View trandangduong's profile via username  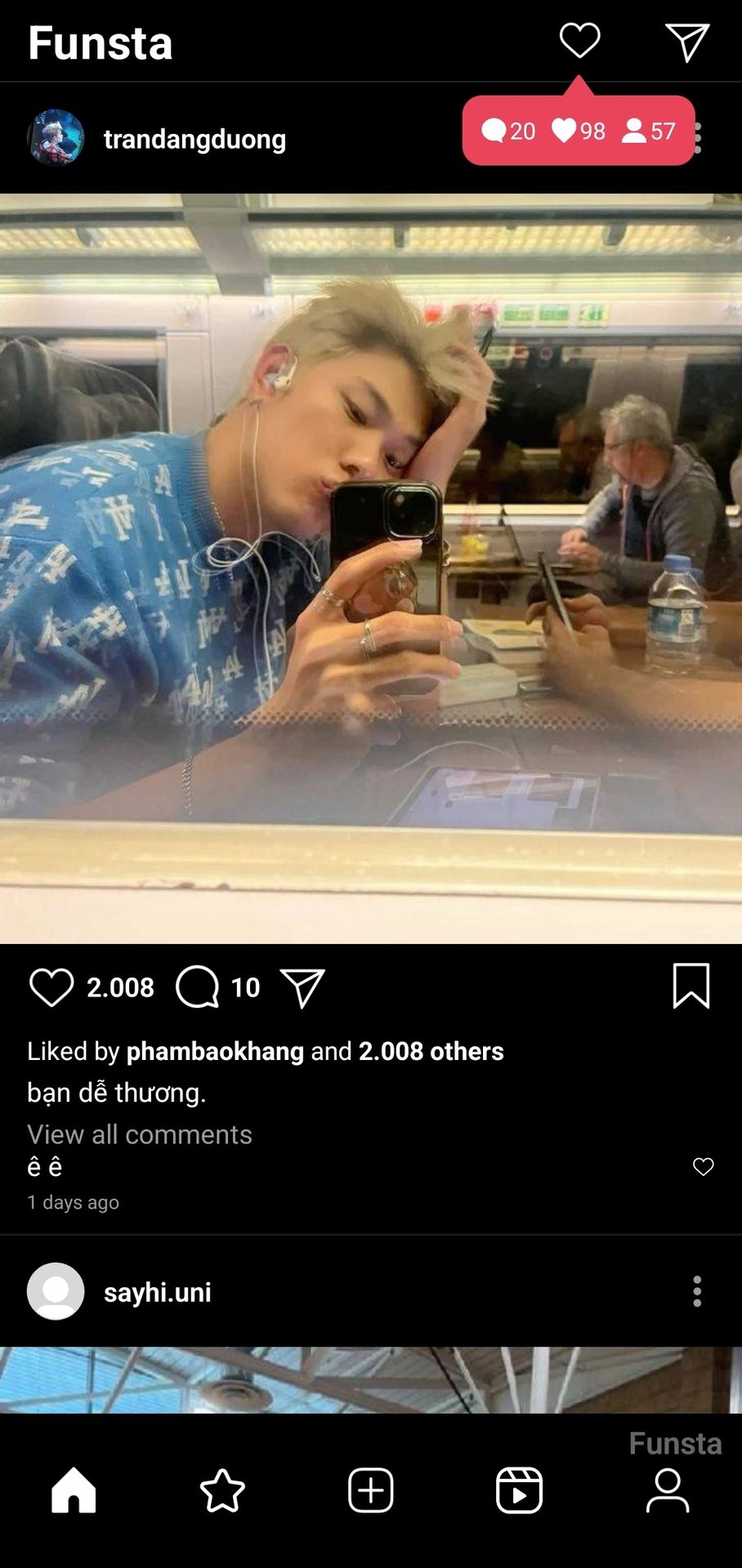pyautogui.click(x=194, y=140)
